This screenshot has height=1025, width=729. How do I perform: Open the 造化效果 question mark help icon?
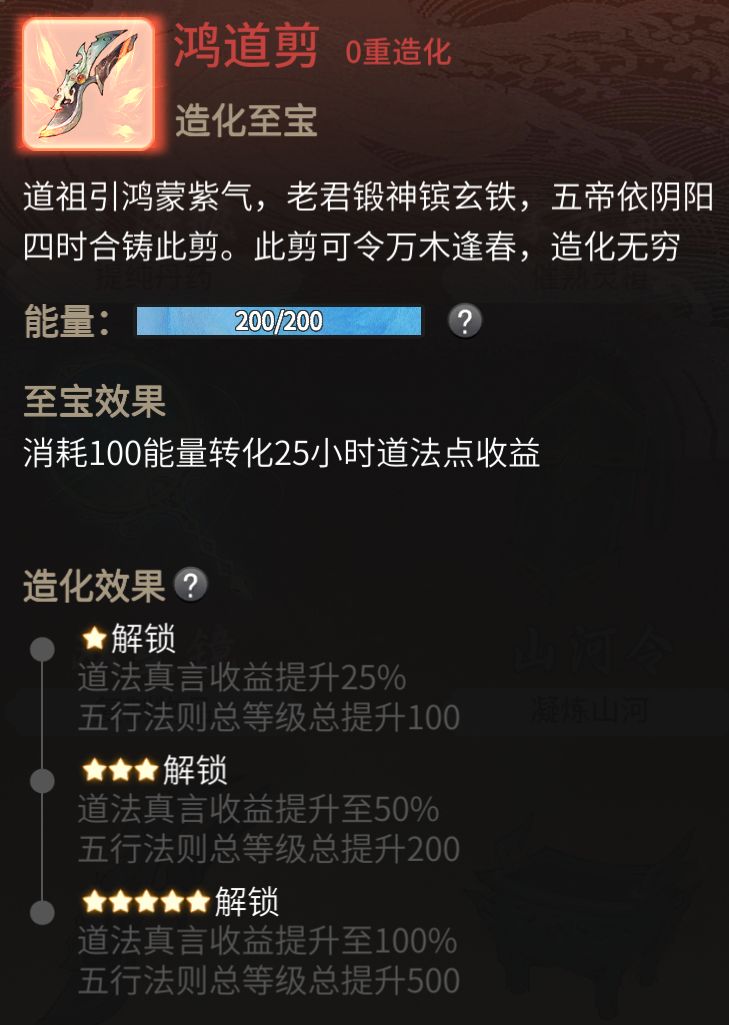[x=189, y=586]
